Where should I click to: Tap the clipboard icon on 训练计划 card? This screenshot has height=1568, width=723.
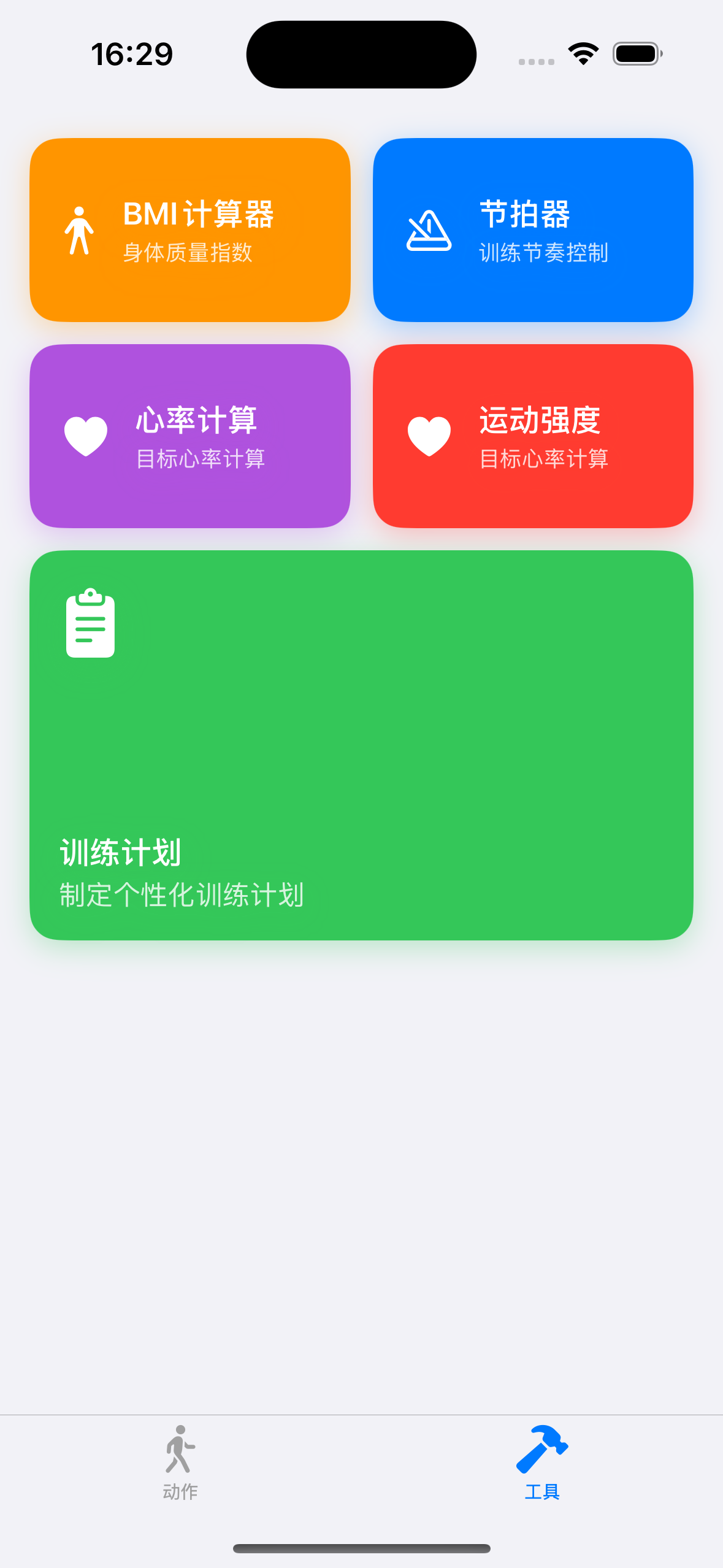tap(91, 625)
